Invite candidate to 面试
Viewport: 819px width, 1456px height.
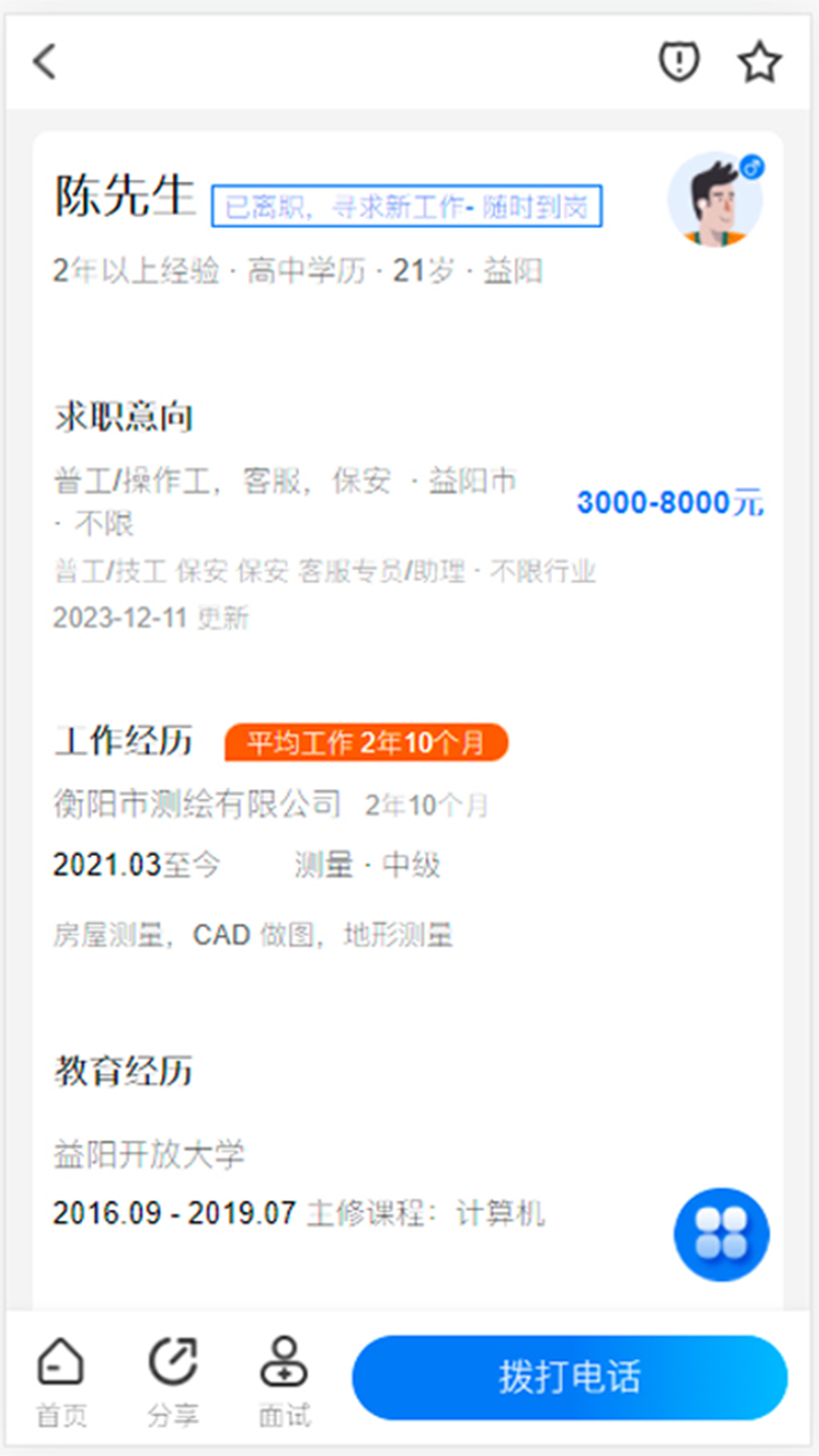(x=284, y=1380)
